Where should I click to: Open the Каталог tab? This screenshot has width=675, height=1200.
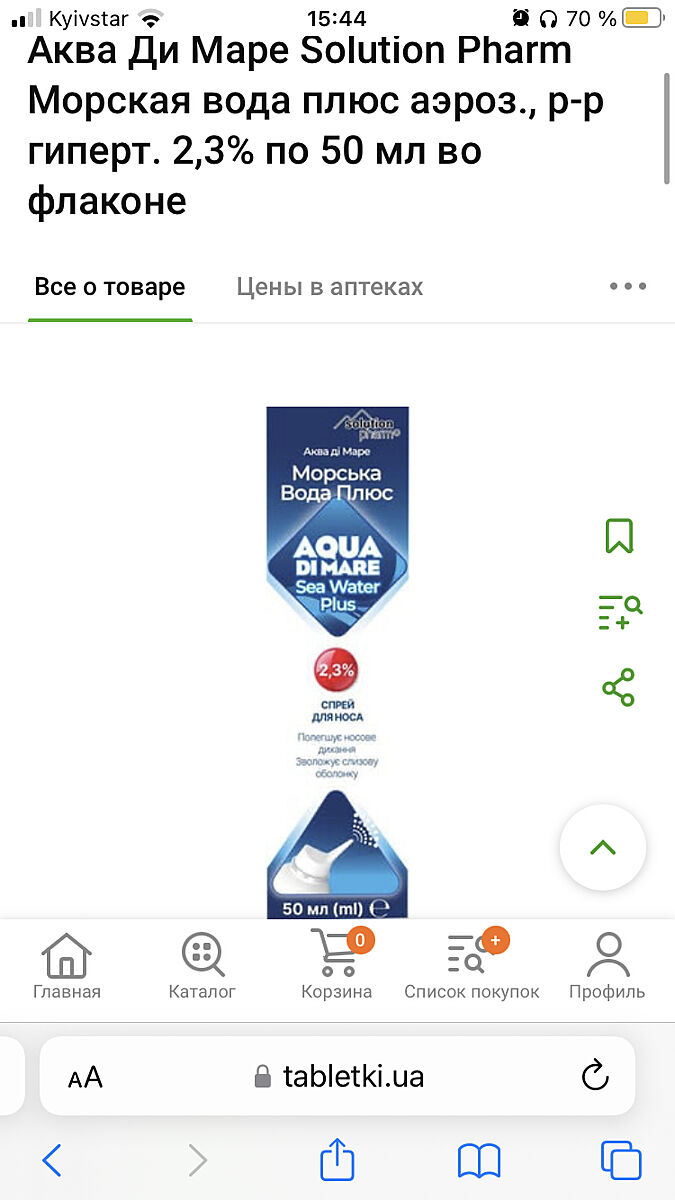(202, 965)
